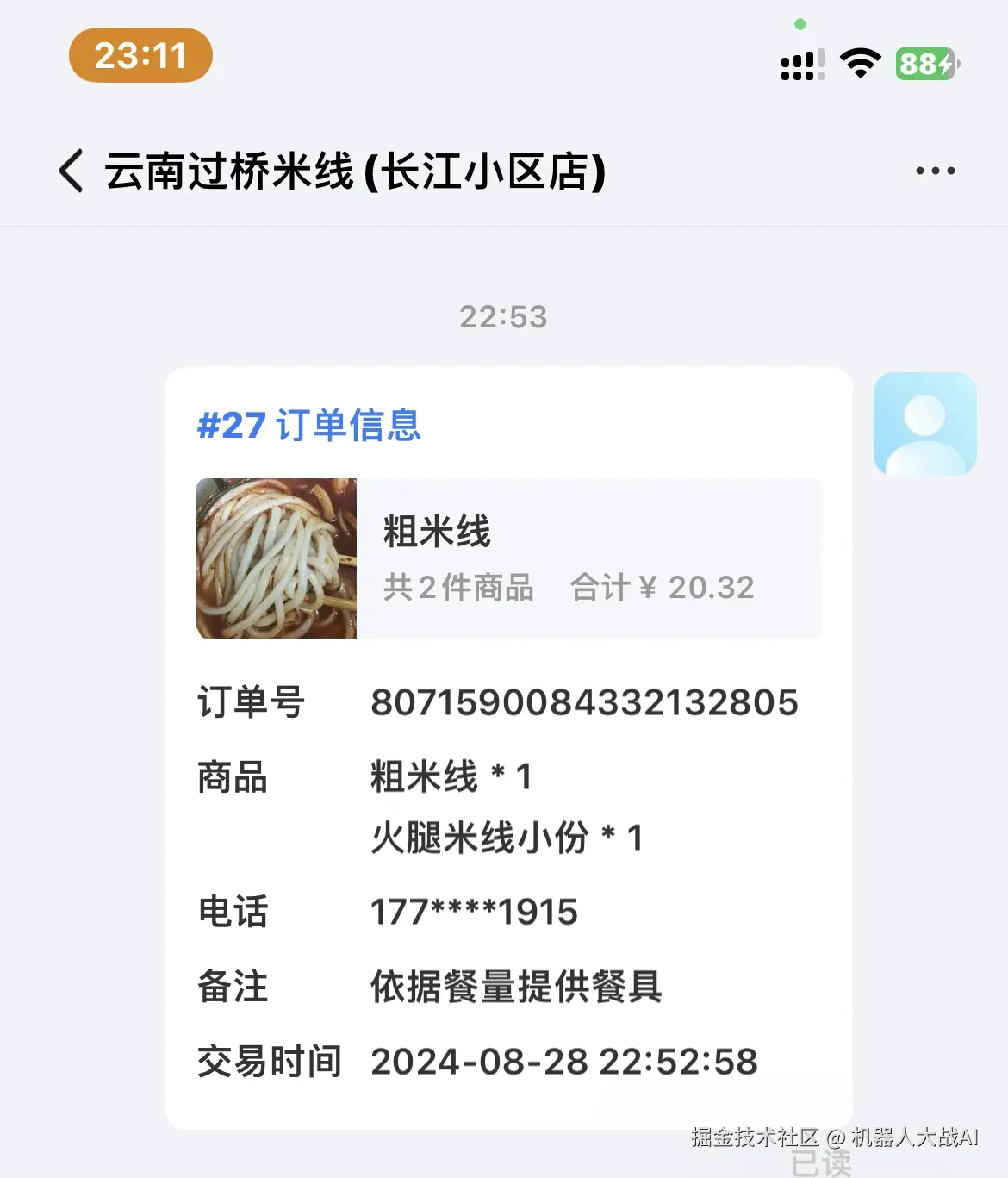
Task: Tap the 备注 remark 依据餐量提供餐具
Action: (x=515, y=988)
